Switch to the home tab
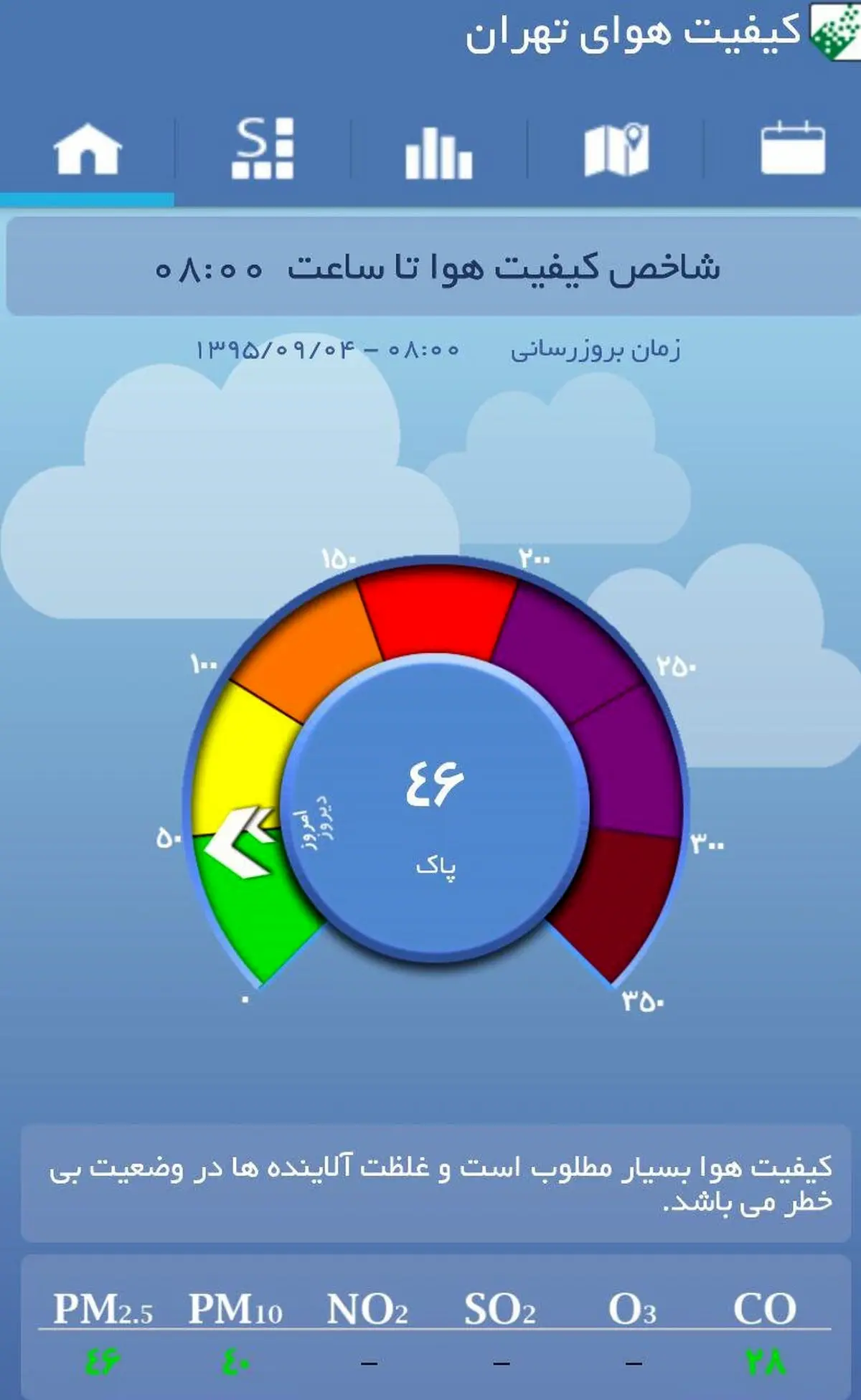Screen dimensions: 861x1400 pos(88,149)
